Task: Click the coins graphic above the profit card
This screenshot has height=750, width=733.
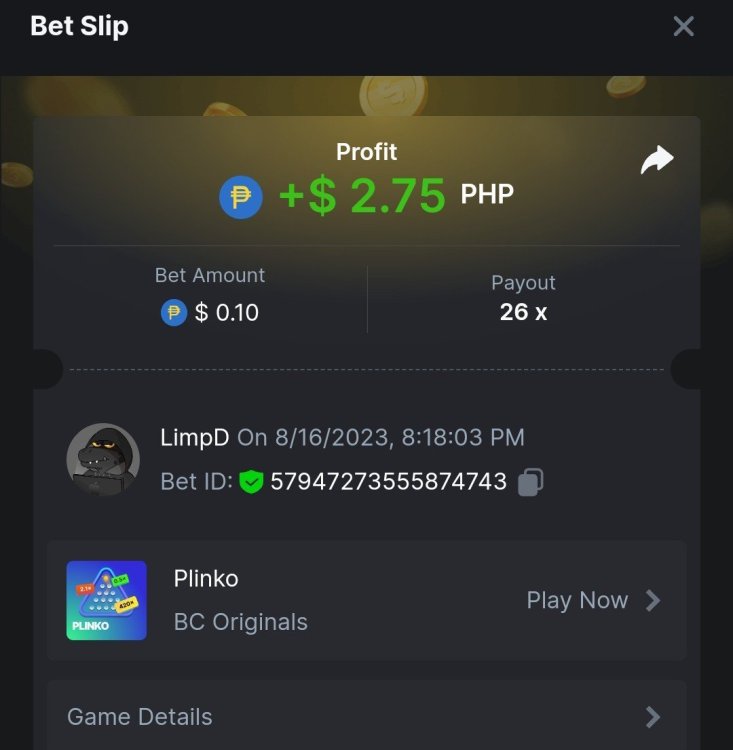Action: pos(388,95)
